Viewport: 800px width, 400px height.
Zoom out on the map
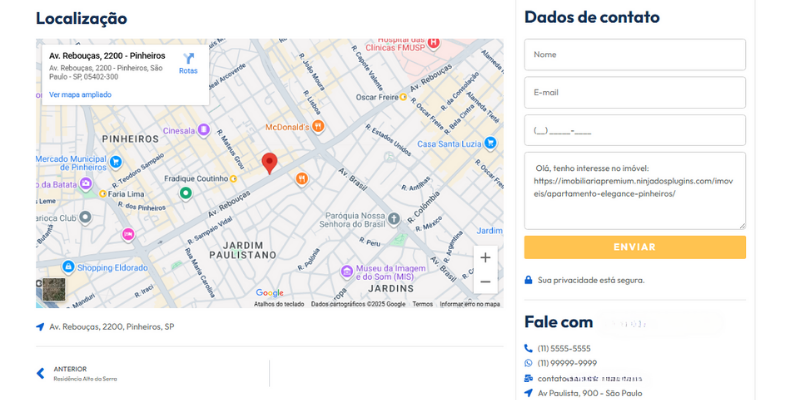[x=485, y=282]
